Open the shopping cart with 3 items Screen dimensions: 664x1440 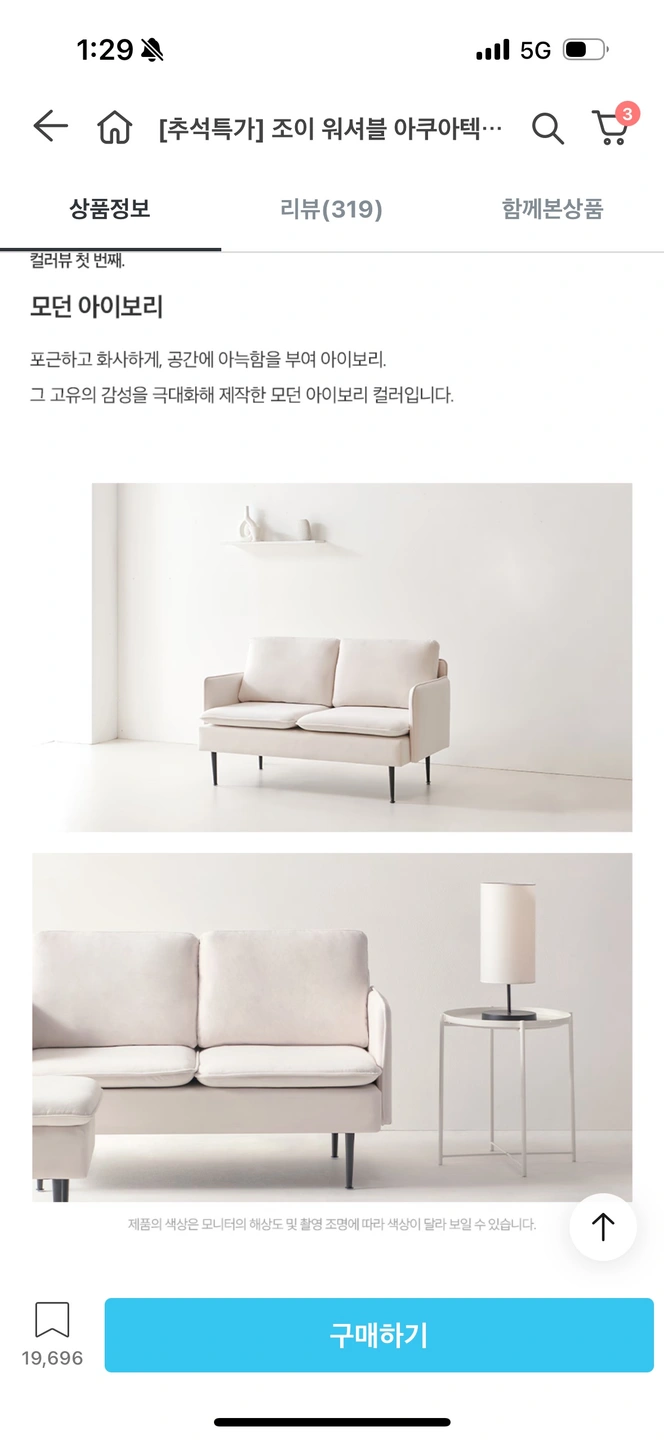coord(611,128)
